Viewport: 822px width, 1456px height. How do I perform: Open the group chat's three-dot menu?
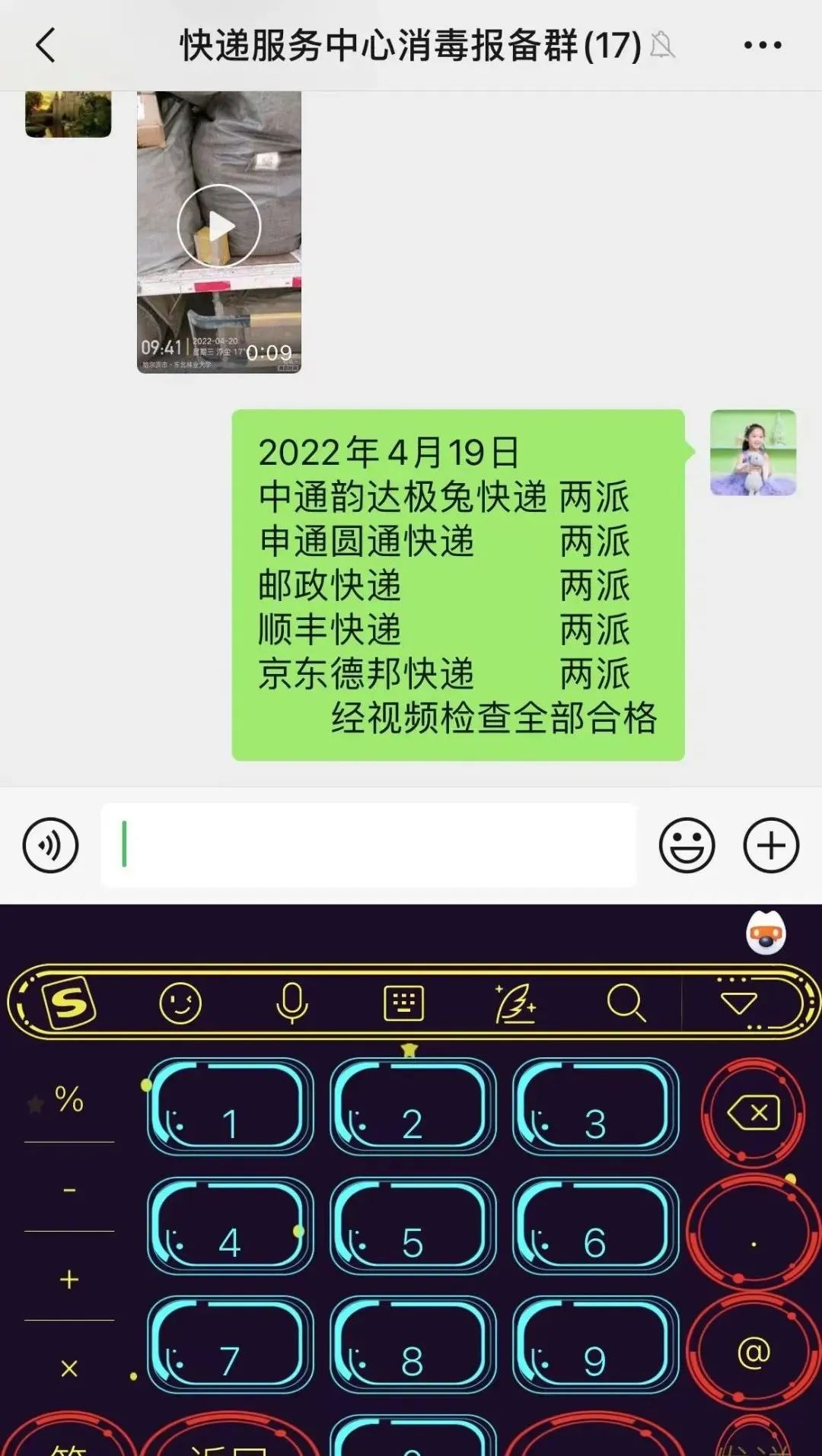(763, 46)
